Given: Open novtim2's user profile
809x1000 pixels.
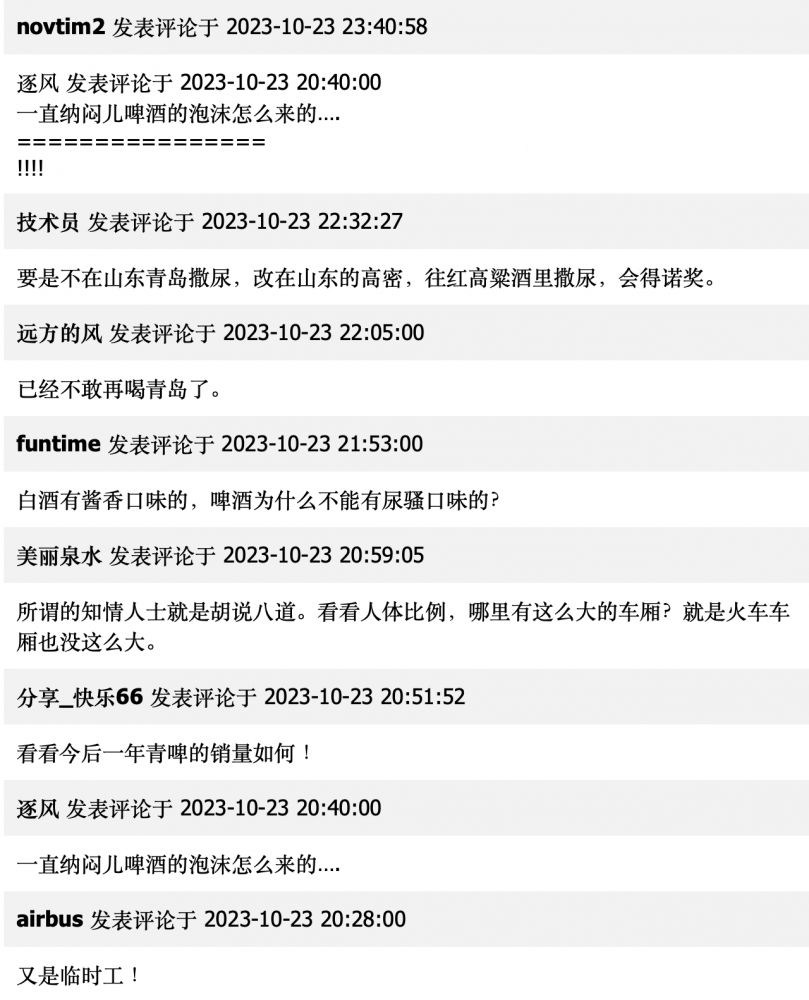Looking at the screenshot, I should tap(61, 27).
